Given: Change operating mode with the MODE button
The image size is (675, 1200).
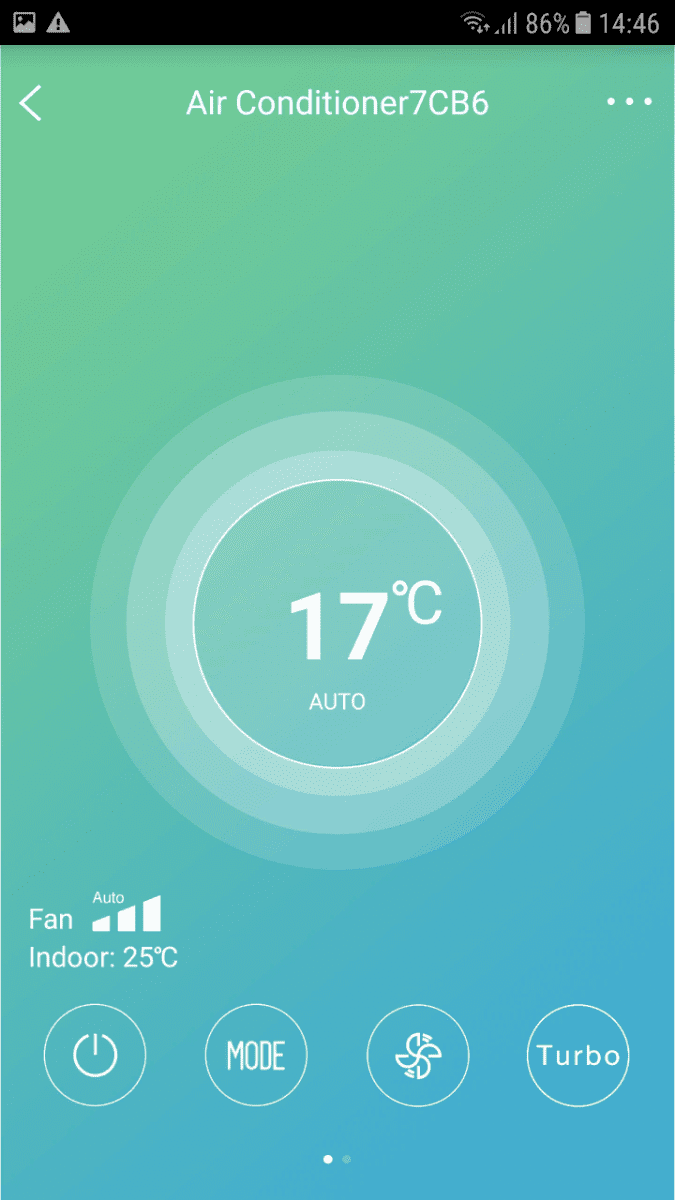Looking at the screenshot, I should (x=256, y=1055).
